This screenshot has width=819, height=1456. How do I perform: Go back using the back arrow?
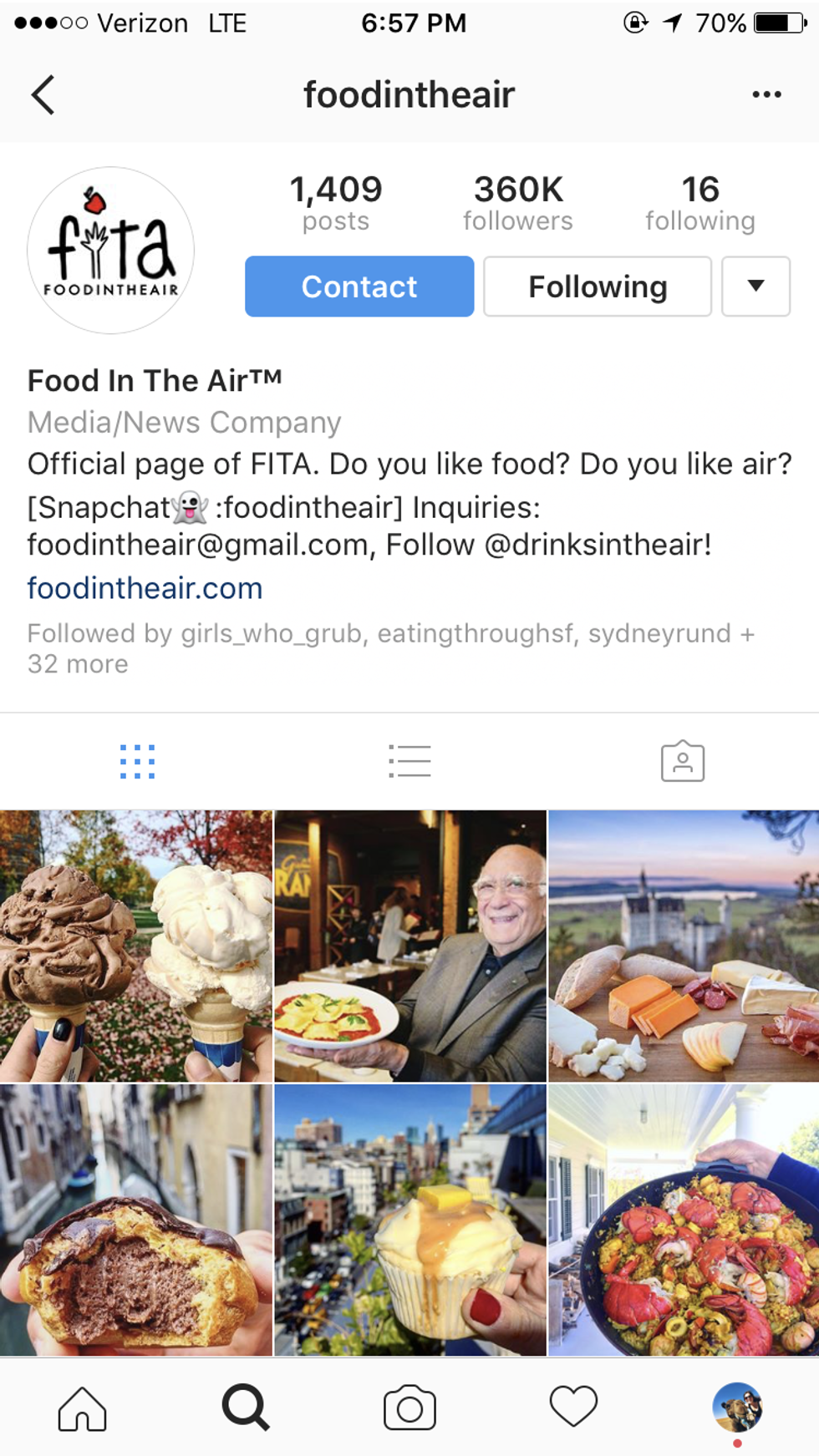(43, 94)
